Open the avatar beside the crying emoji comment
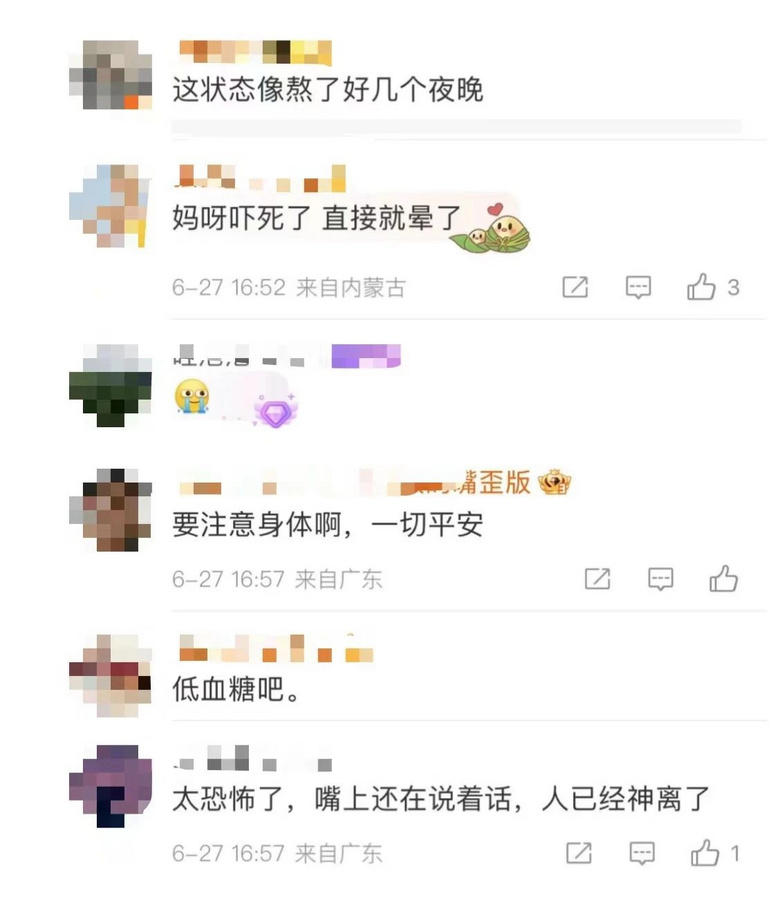The height and width of the screenshot is (898, 780). [x=110, y=385]
